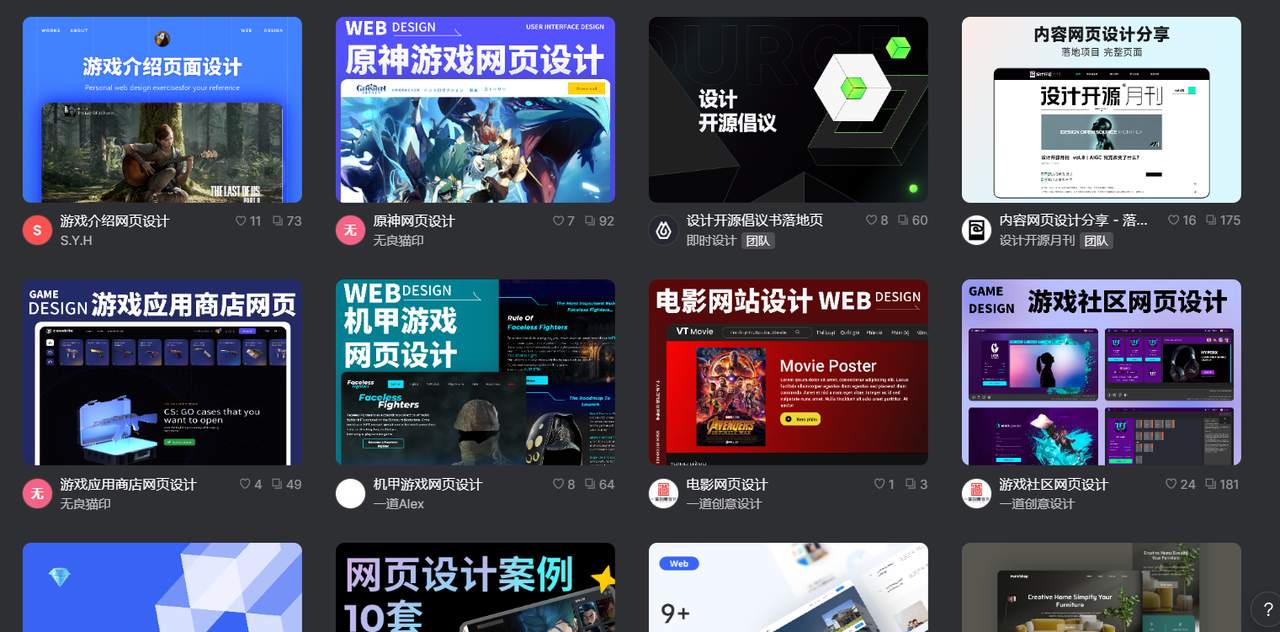The height and width of the screenshot is (632, 1280).
Task: Open 即时设计 author profile
Action: click(x=711, y=241)
